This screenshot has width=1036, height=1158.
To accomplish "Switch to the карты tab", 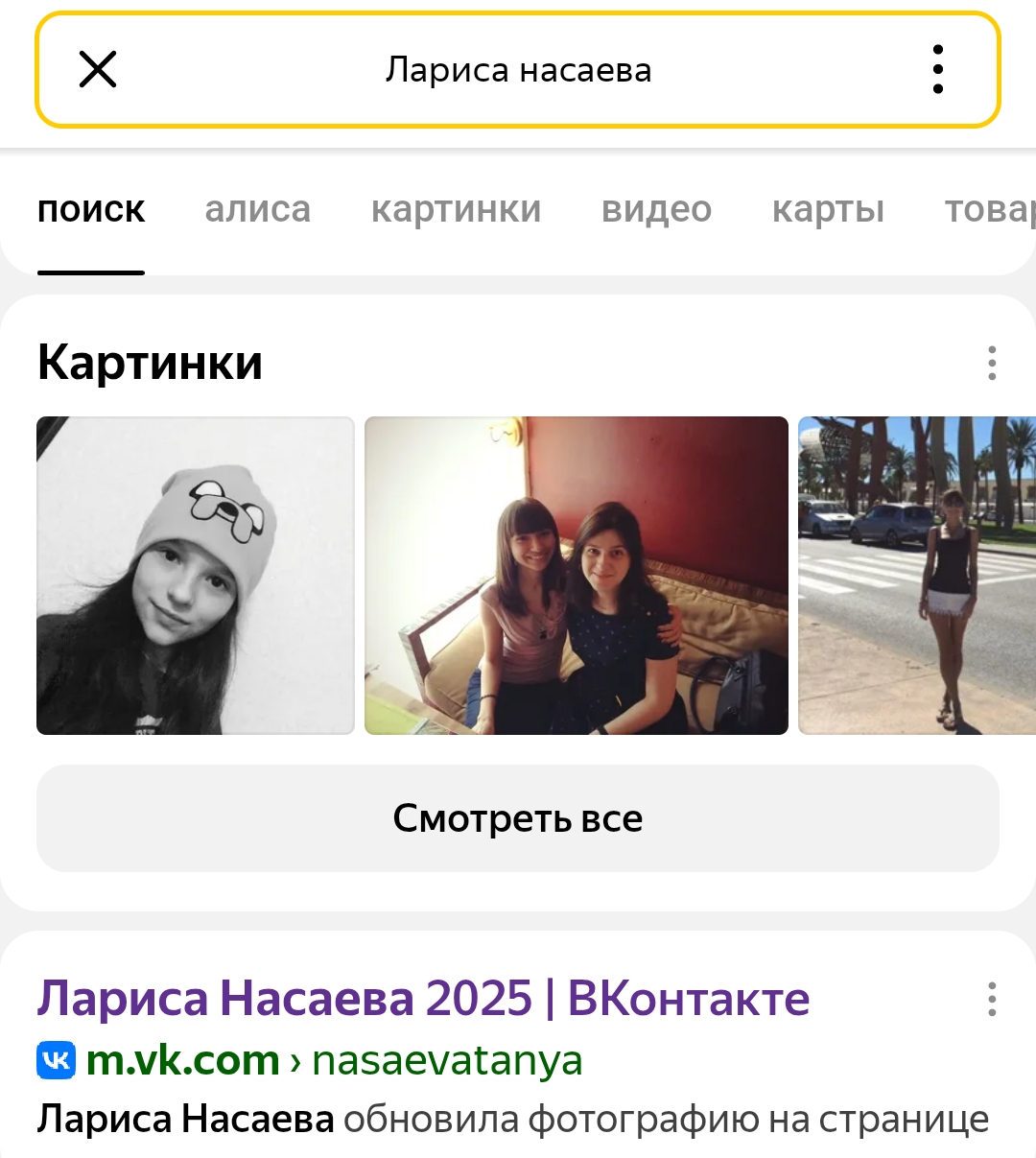I will 828,209.
